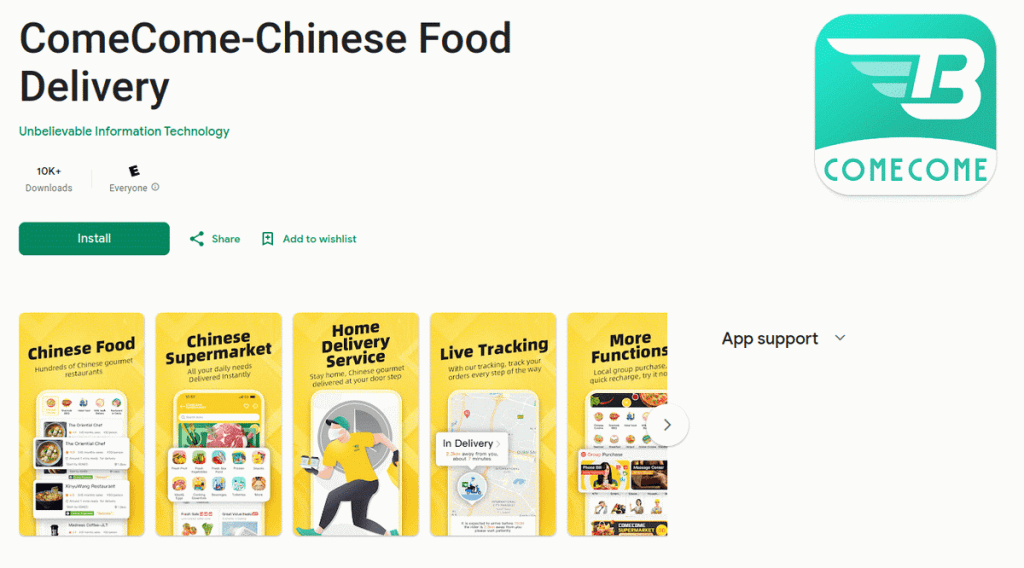
Task: View Everyone content rating info
Action: [x=155, y=188]
